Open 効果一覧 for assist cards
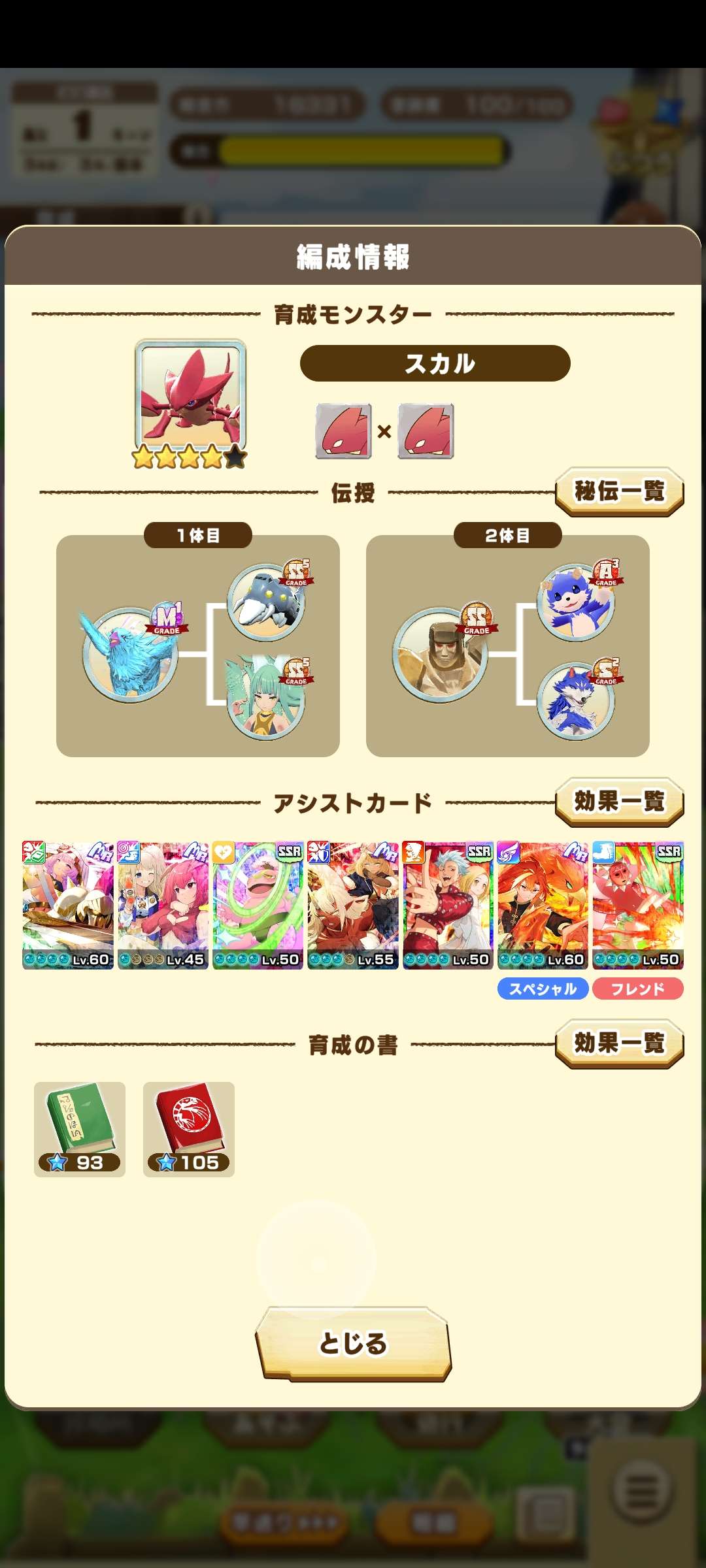The width and height of the screenshot is (706, 1568). pyautogui.click(x=619, y=801)
